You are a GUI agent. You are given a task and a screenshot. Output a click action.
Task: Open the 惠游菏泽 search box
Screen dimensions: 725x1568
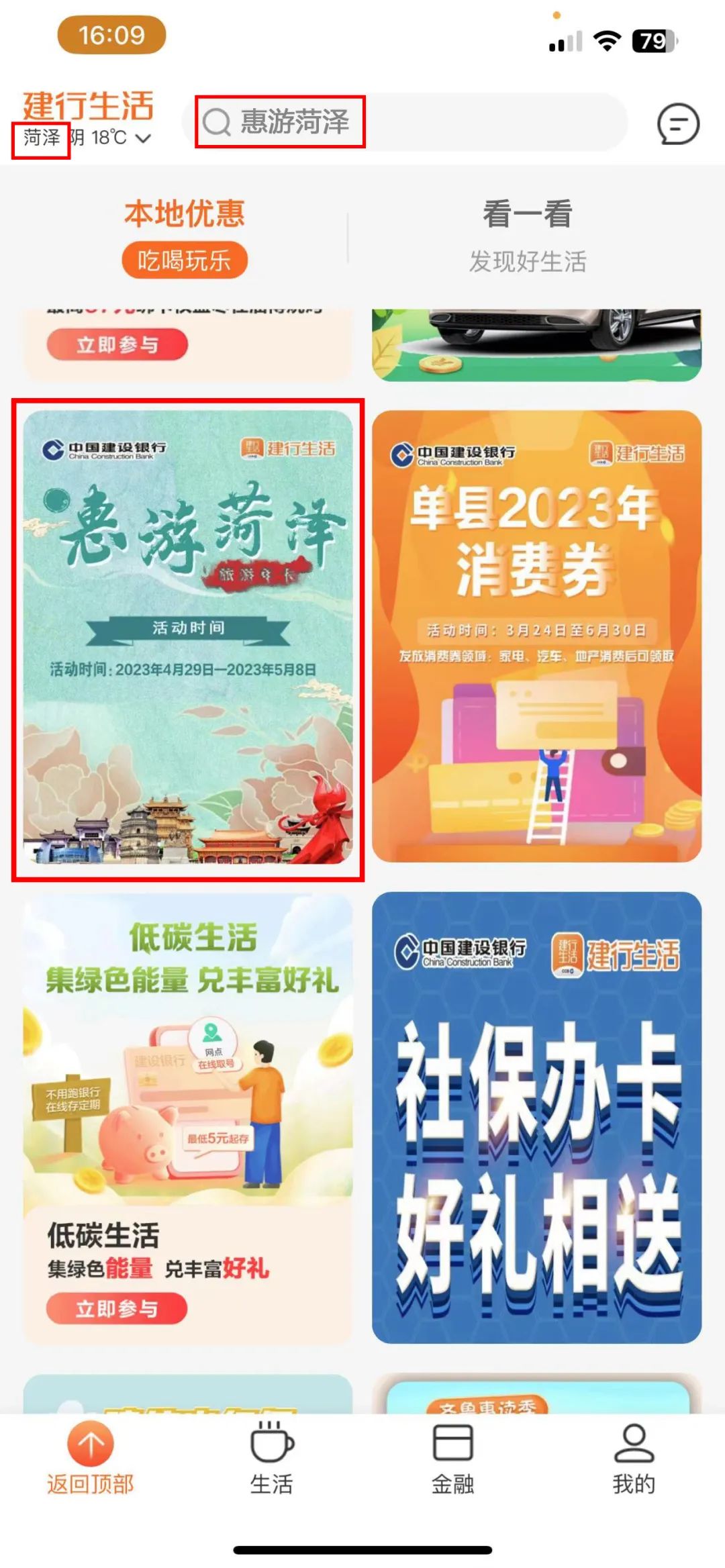click(x=403, y=122)
